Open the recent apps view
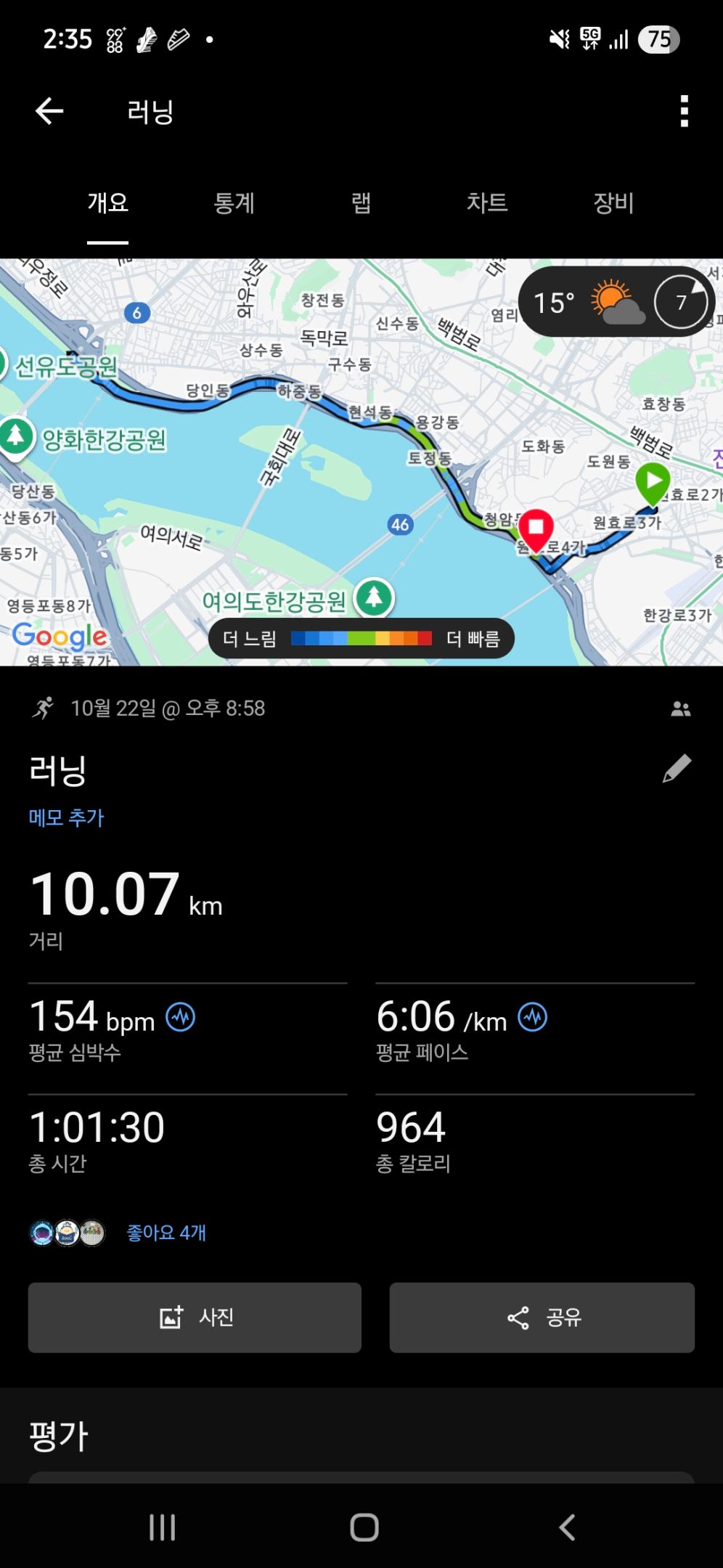The width and height of the screenshot is (723, 1568). tap(162, 1527)
